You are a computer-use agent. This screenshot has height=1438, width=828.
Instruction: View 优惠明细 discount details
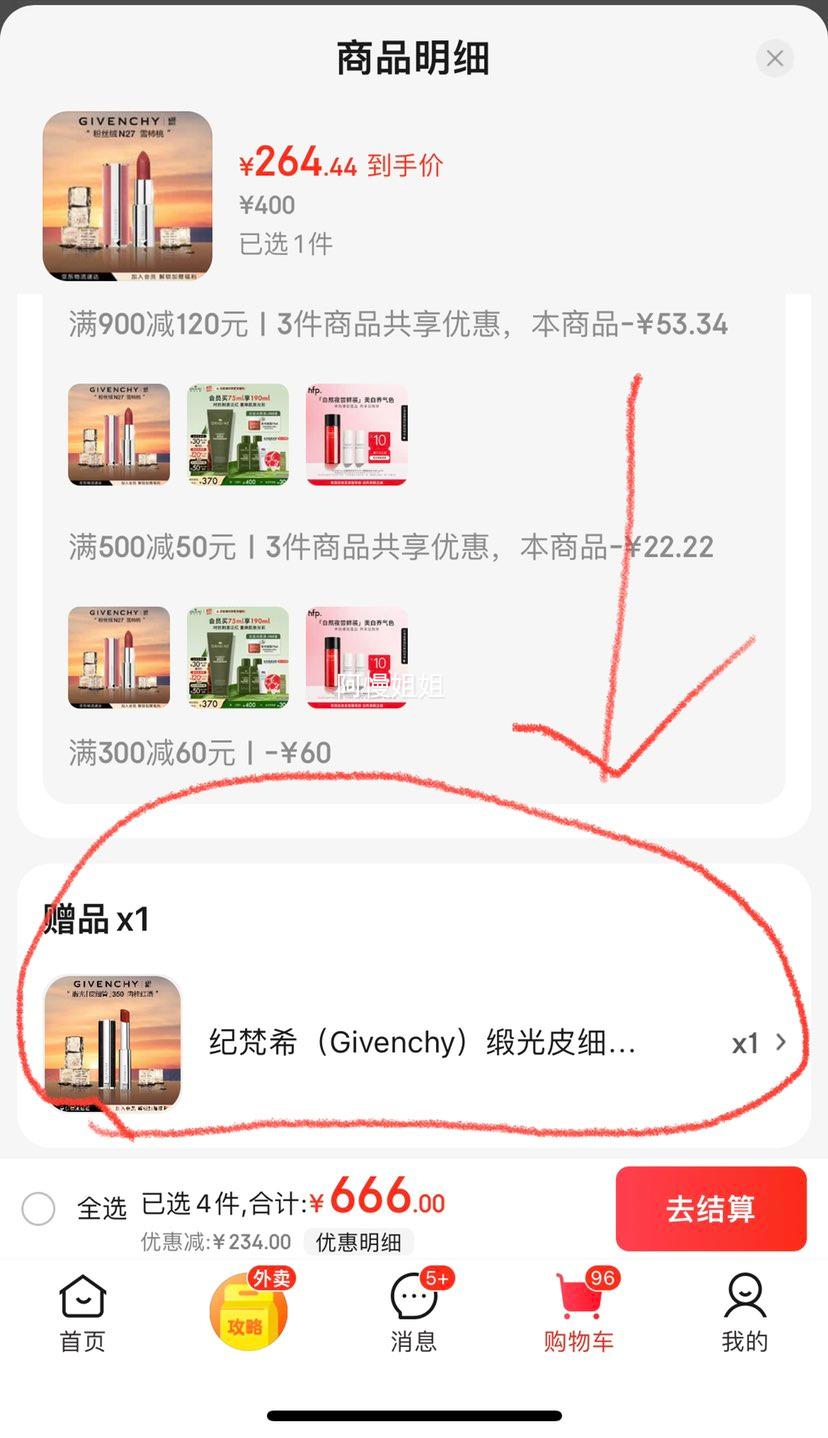click(x=358, y=1242)
